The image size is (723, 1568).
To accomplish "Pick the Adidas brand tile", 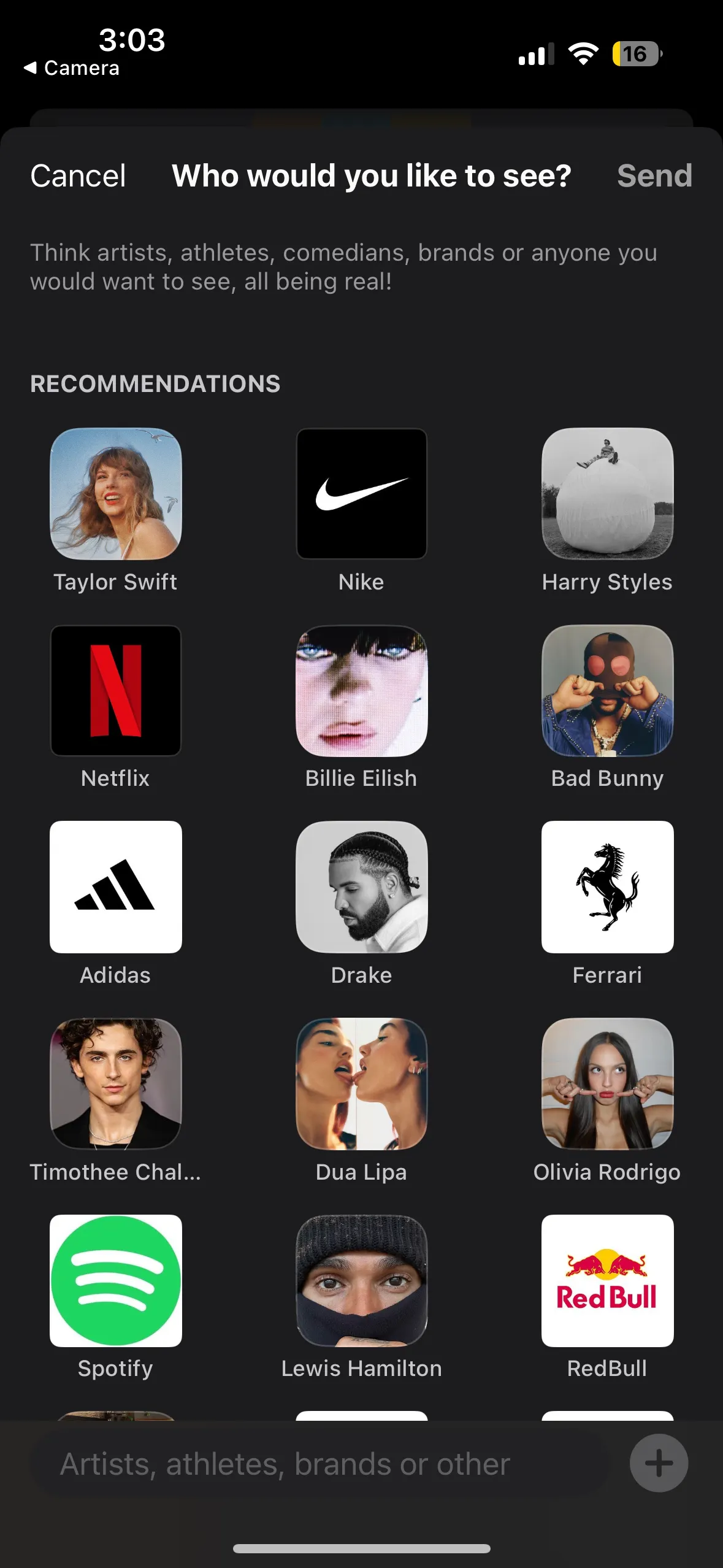I will click(x=116, y=887).
